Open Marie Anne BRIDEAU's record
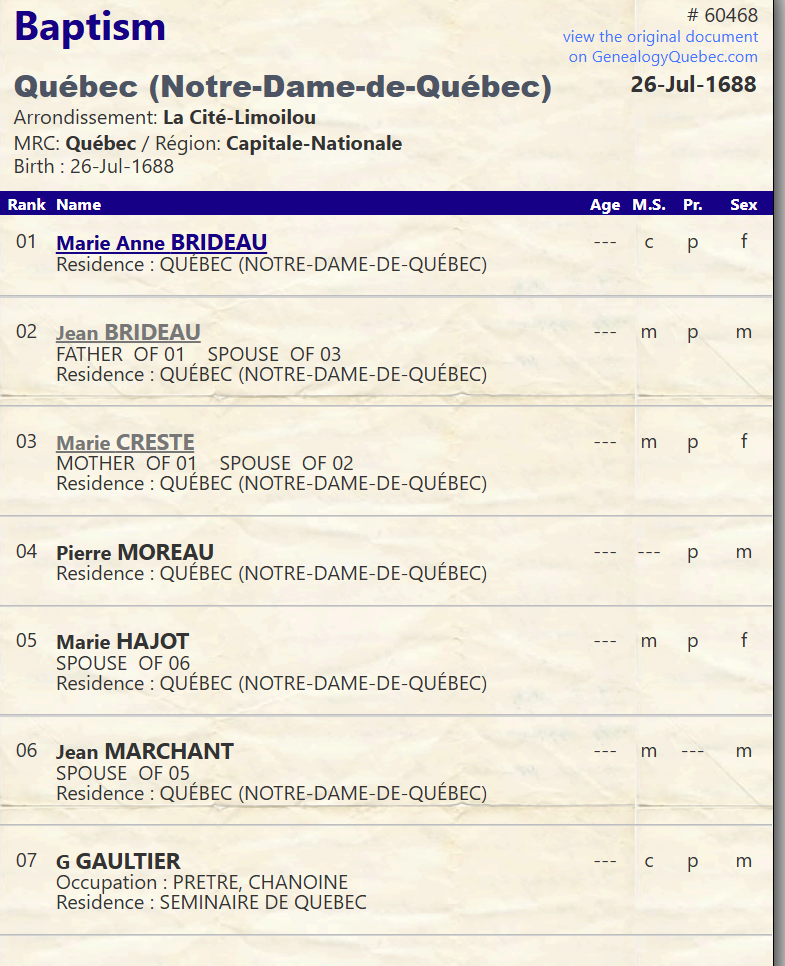This screenshot has width=785, height=966. coord(161,242)
